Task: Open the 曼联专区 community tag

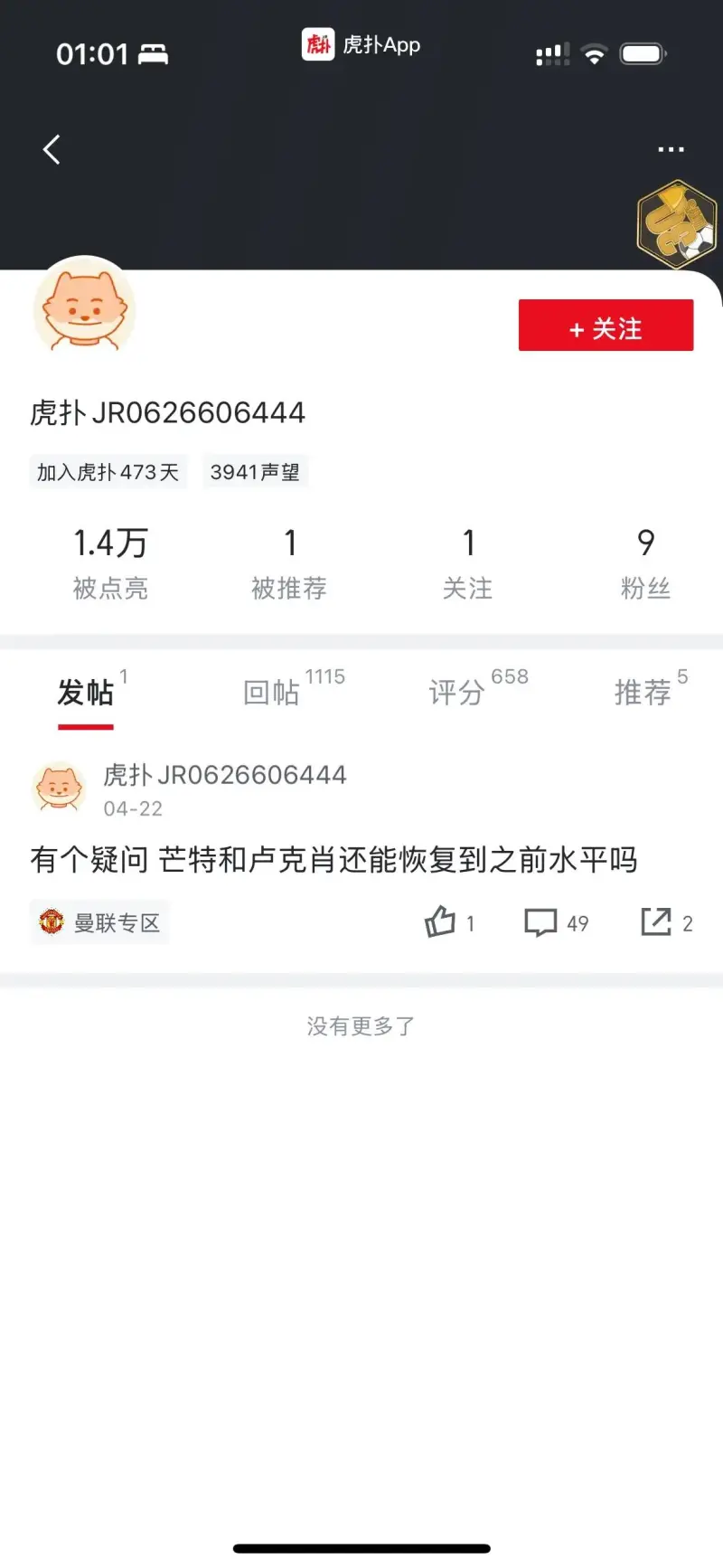Action: click(x=99, y=923)
